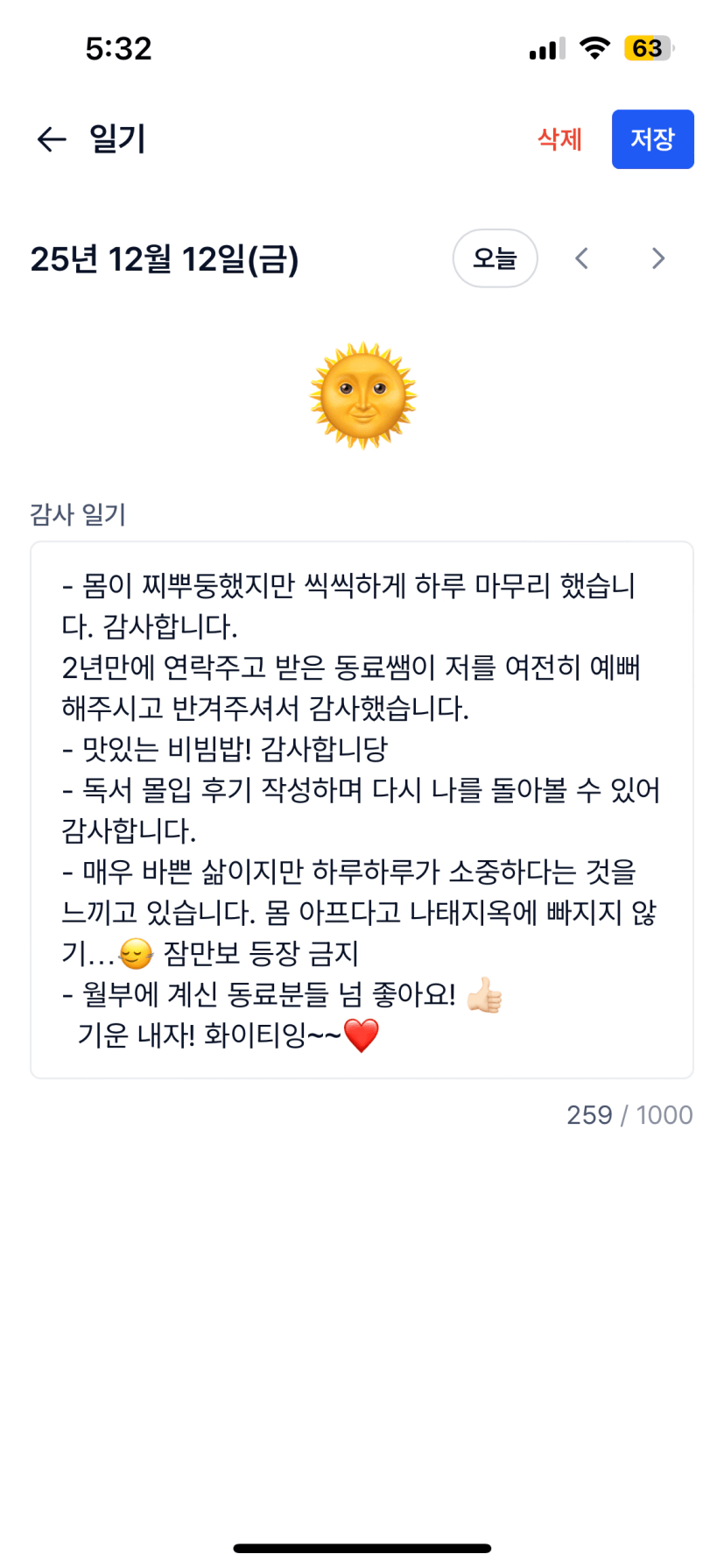The height and width of the screenshot is (1568, 724).
Task: Jump to today with 오늘 chip
Action: tap(495, 258)
